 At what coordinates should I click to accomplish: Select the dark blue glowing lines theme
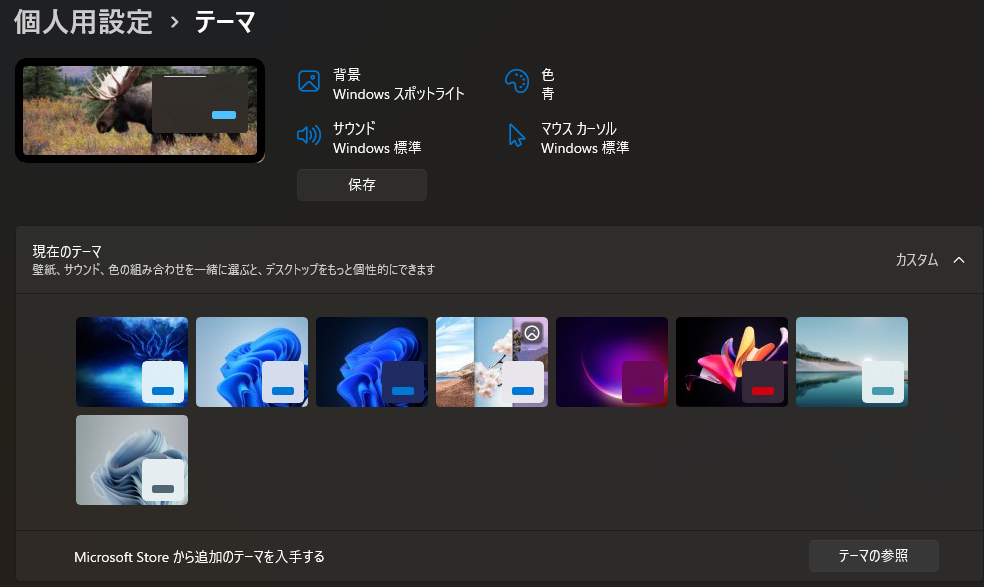point(132,362)
